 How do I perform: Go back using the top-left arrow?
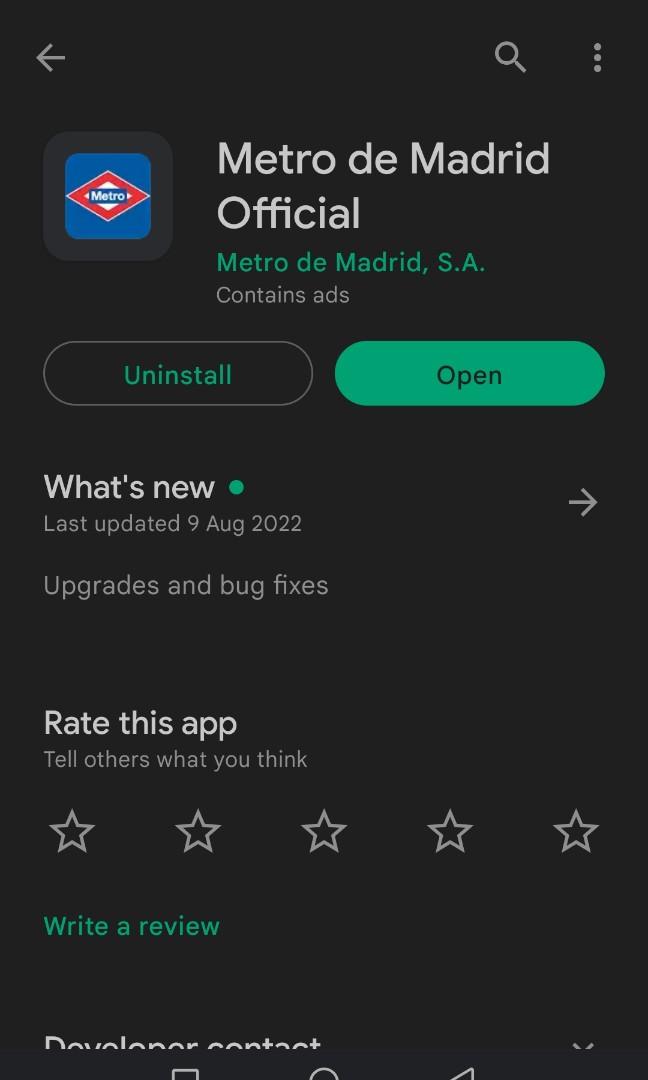[50, 58]
